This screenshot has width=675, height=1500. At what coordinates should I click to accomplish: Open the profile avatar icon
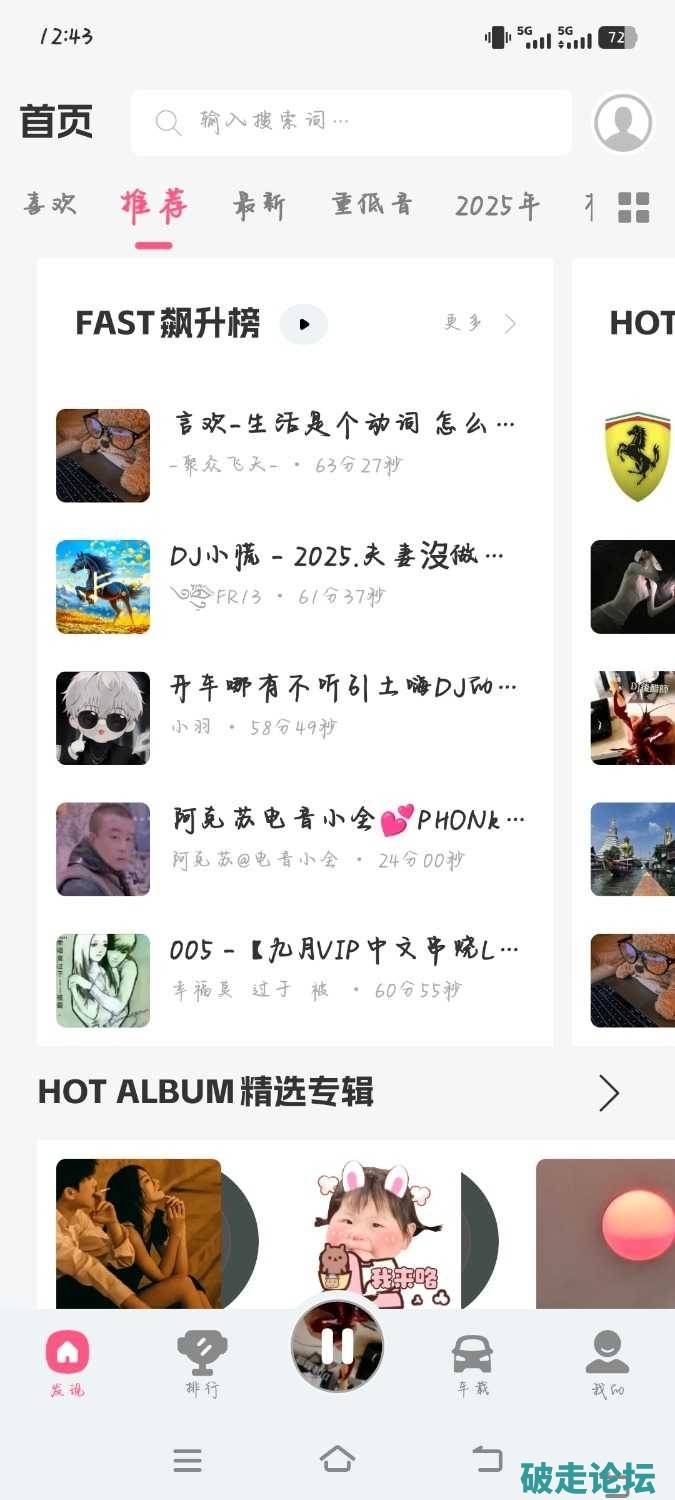[623, 123]
